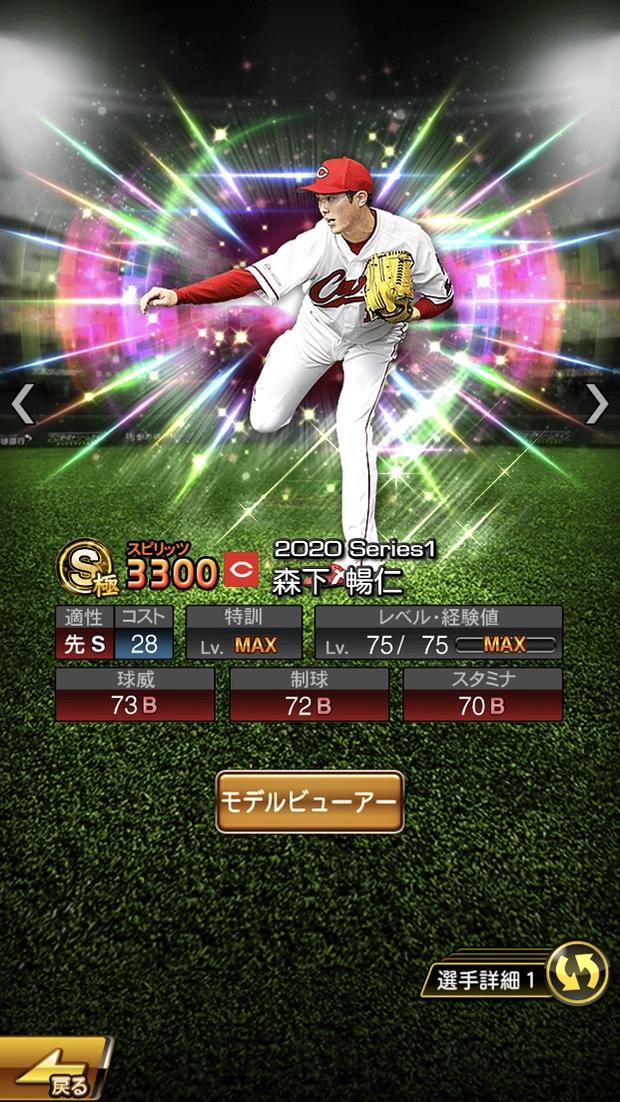Image resolution: width=620 pixels, height=1102 pixels.
Task: Go to the previous player card
Action: pyautogui.click(x=22, y=403)
